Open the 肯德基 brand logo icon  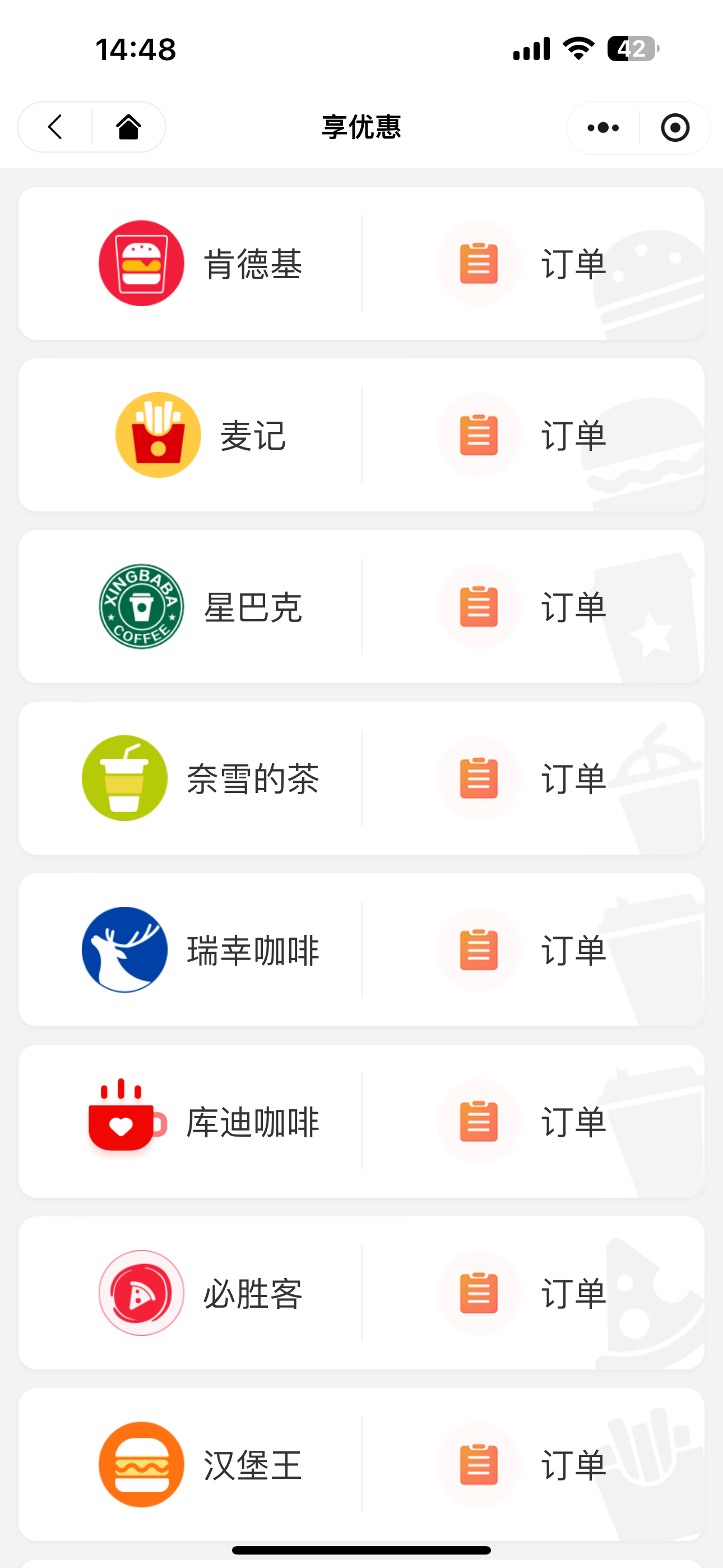coord(141,262)
